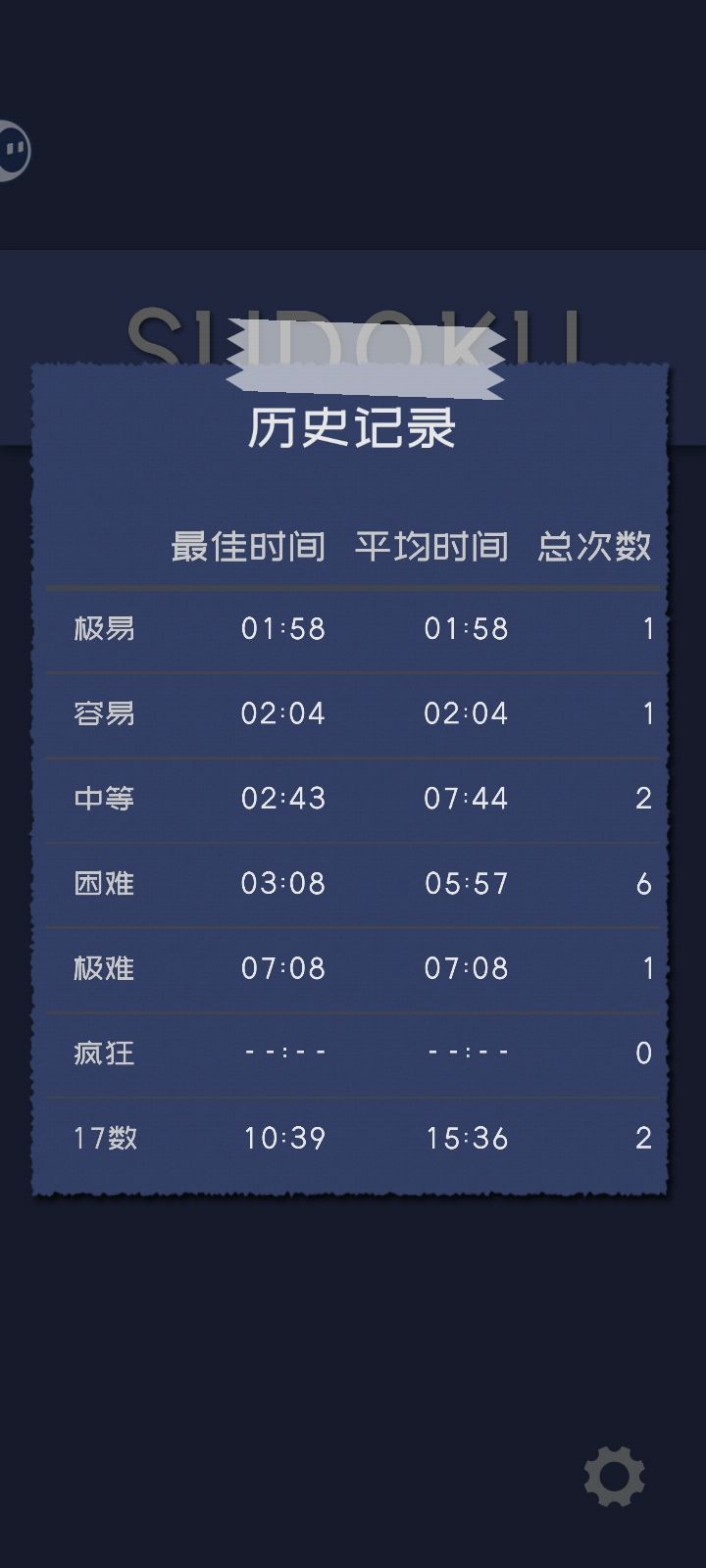Image resolution: width=706 pixels, height=1568 pixels.
Task: Click the average time 05:57 for 困难
Action: click(468, 883)
